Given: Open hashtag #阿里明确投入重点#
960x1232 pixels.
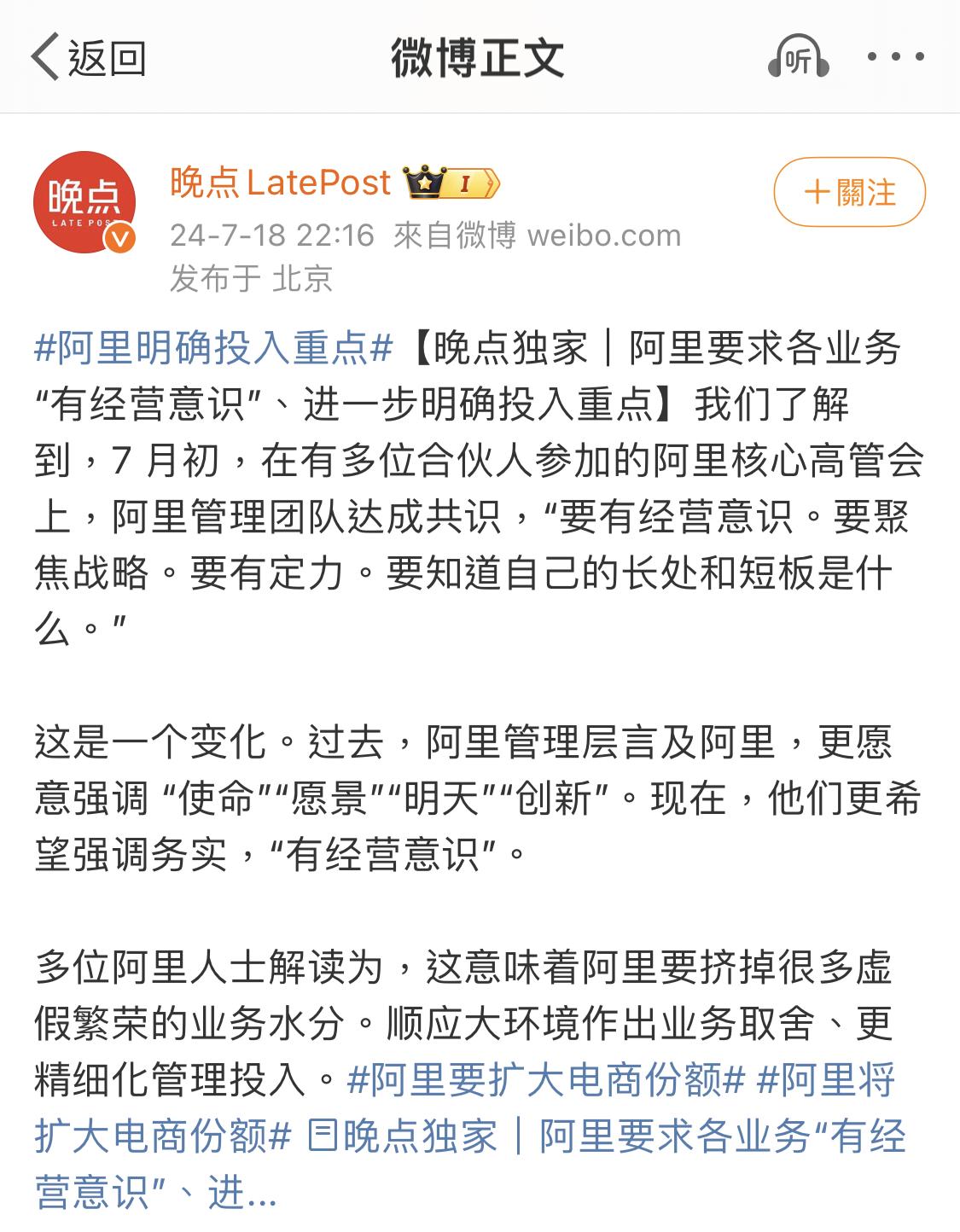Looking at the screenshot, I should click(x=213, y=349).
